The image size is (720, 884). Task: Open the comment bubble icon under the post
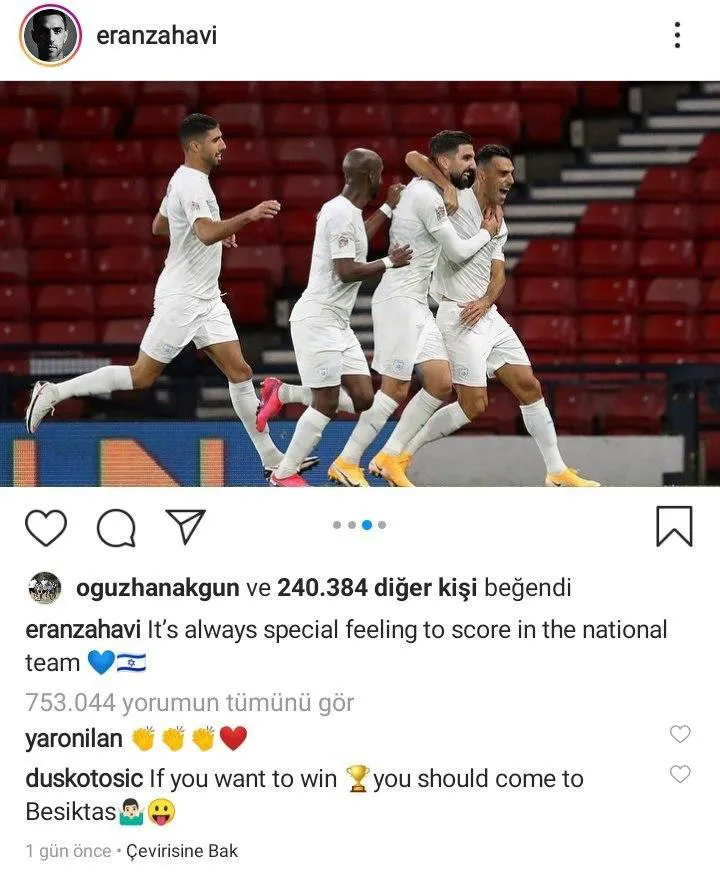(116, 527)
